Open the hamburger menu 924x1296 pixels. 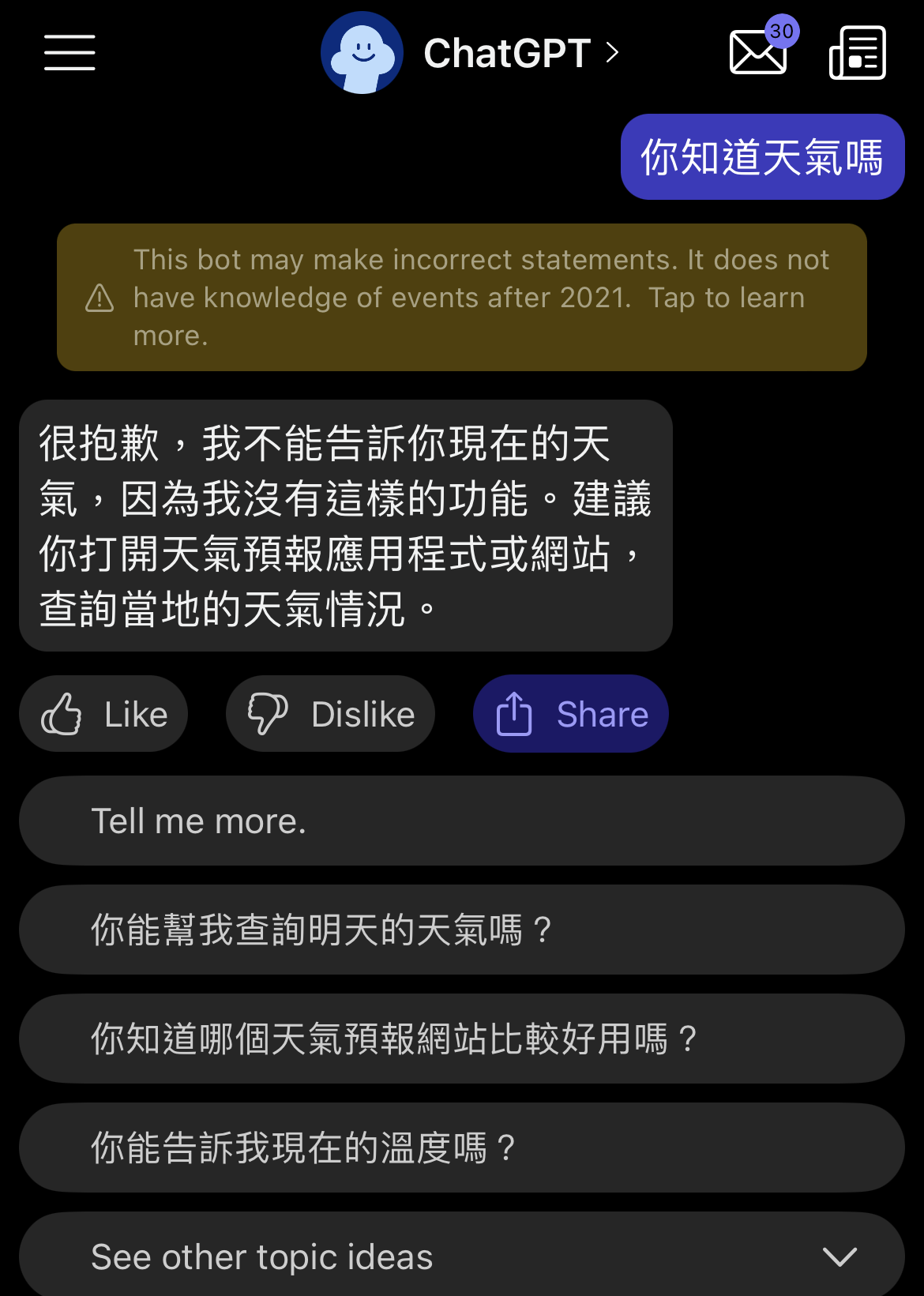pos(69,53)
